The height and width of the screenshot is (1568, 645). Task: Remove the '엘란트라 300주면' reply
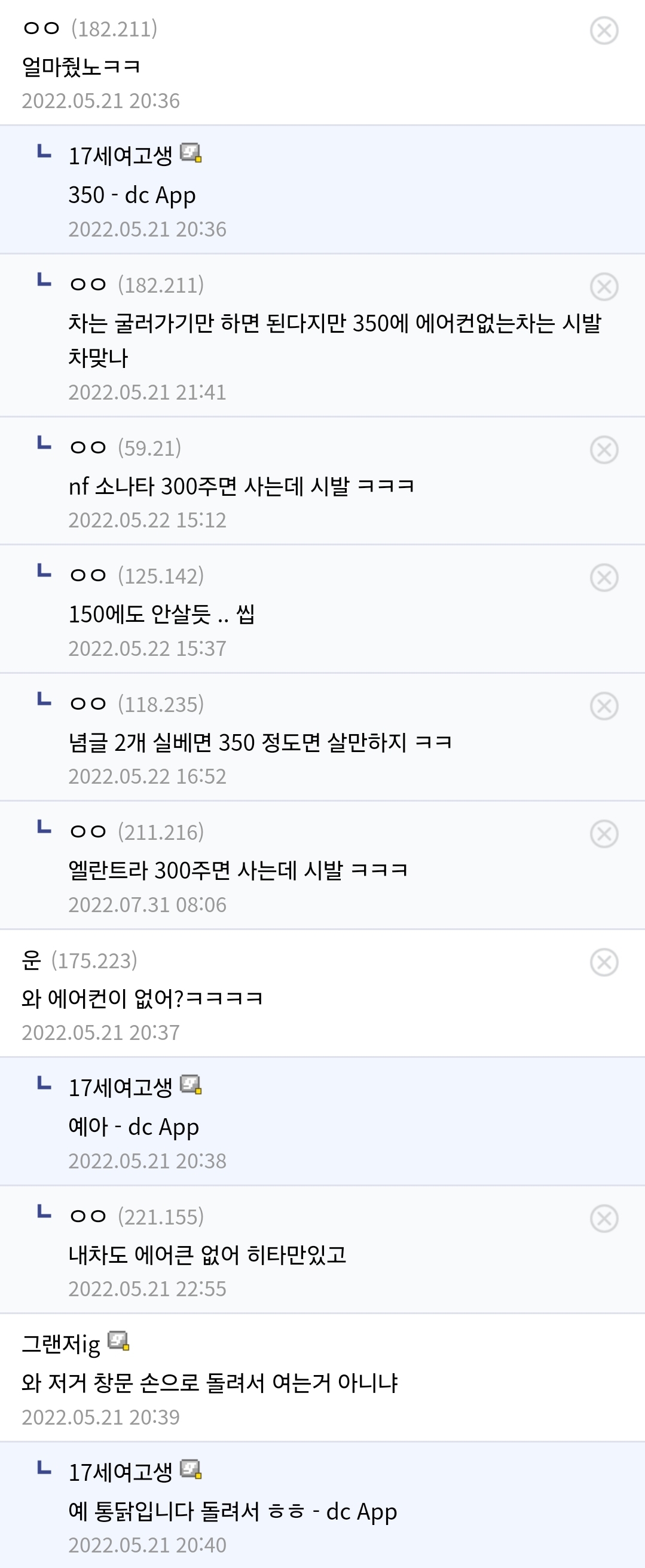604,834
